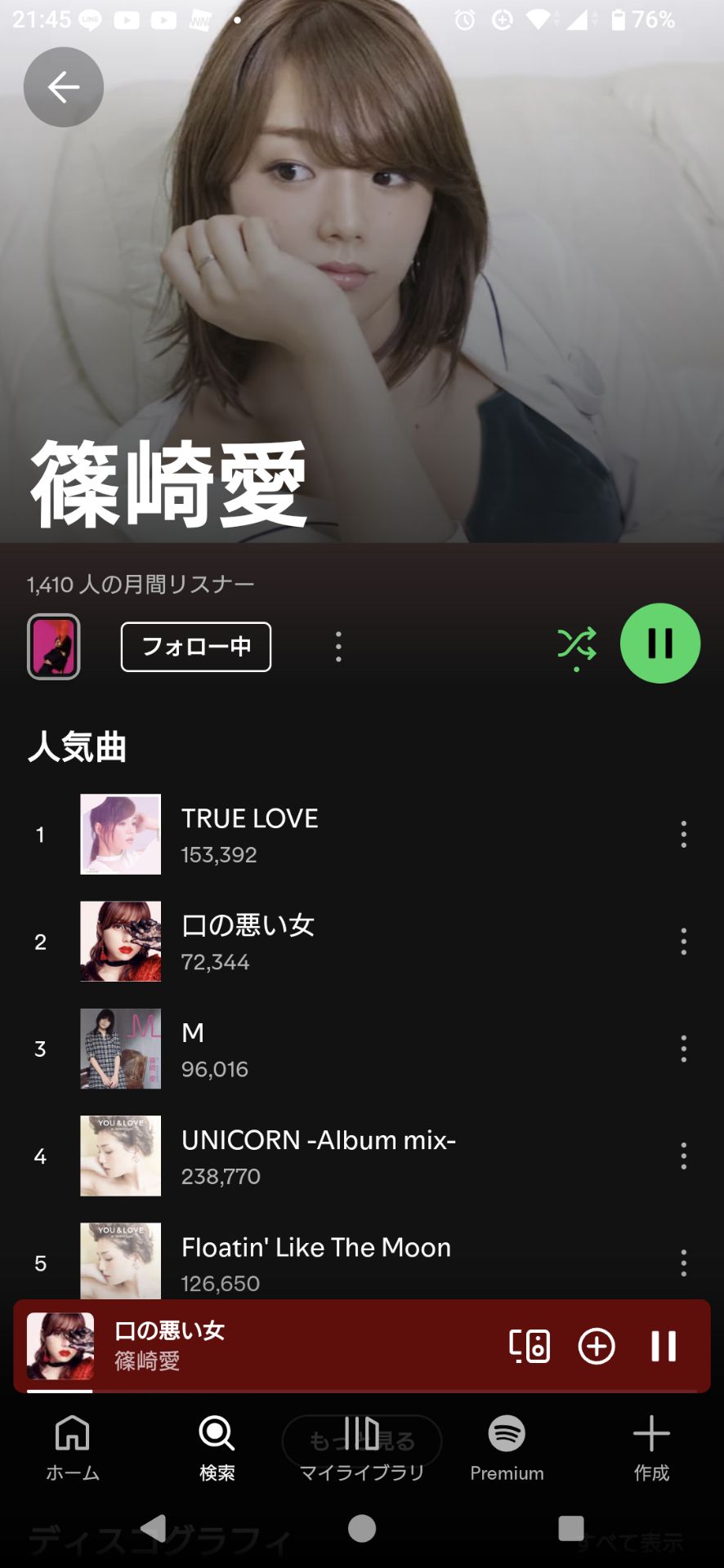Open options for 口の悪い女 in the list
724x1568 pixels.
684,942
